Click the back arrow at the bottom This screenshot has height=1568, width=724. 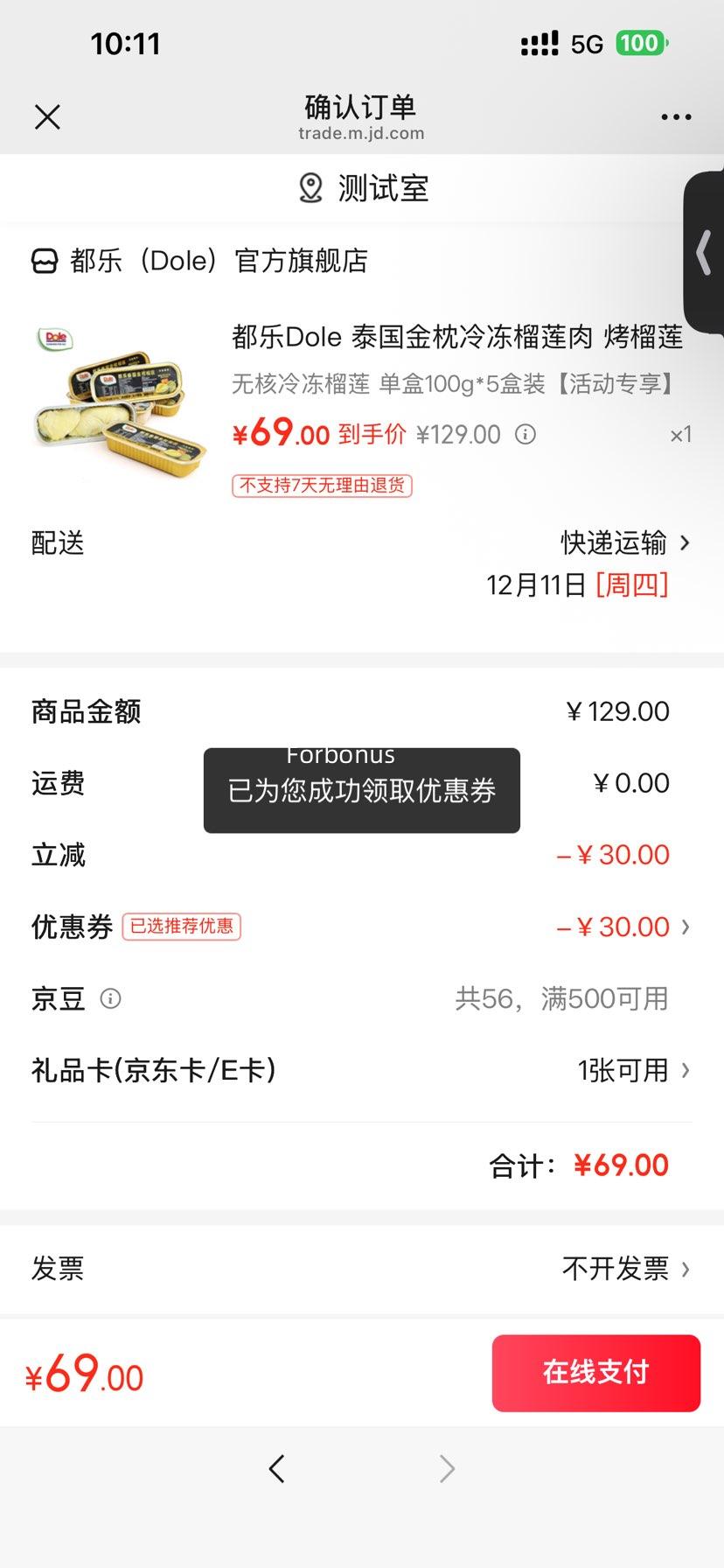[277, 1468]
